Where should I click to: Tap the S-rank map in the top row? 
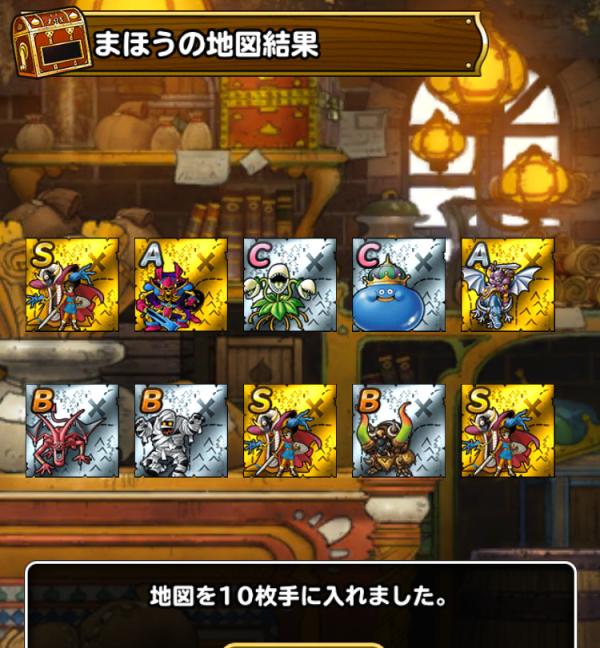(x=72, y=285)
